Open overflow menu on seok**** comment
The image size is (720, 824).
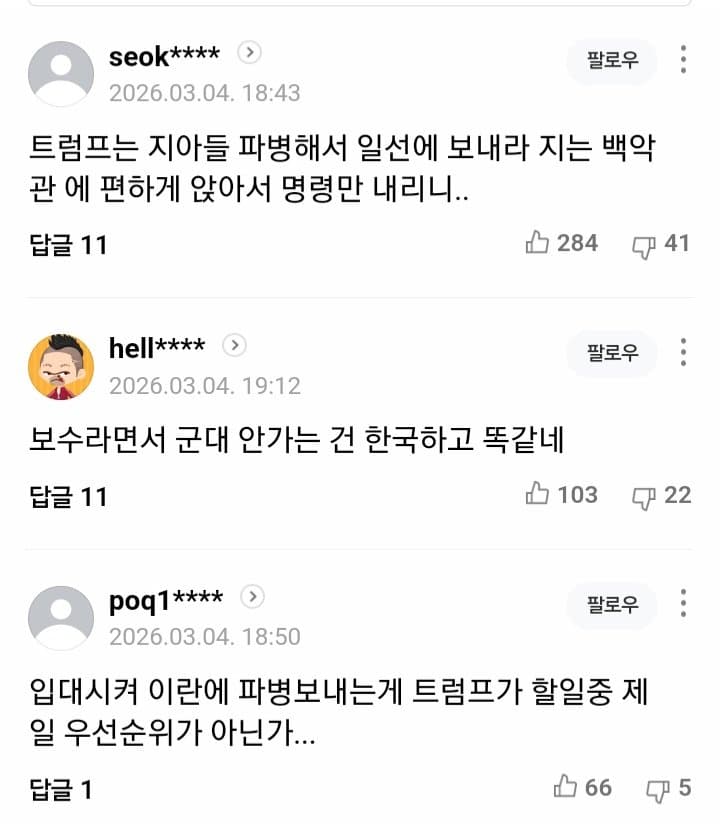pyautogui.click(x=683, y=60)
